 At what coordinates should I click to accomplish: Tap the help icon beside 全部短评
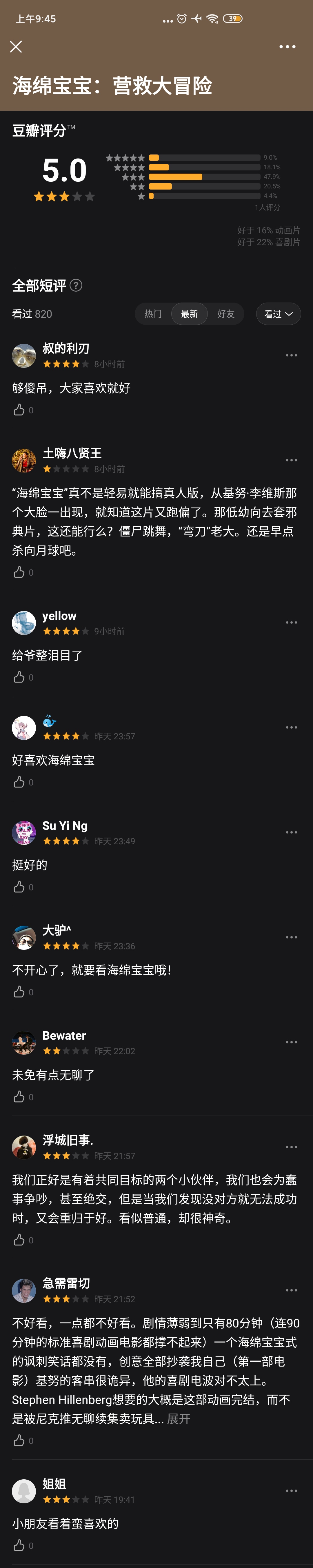point(76,285)
